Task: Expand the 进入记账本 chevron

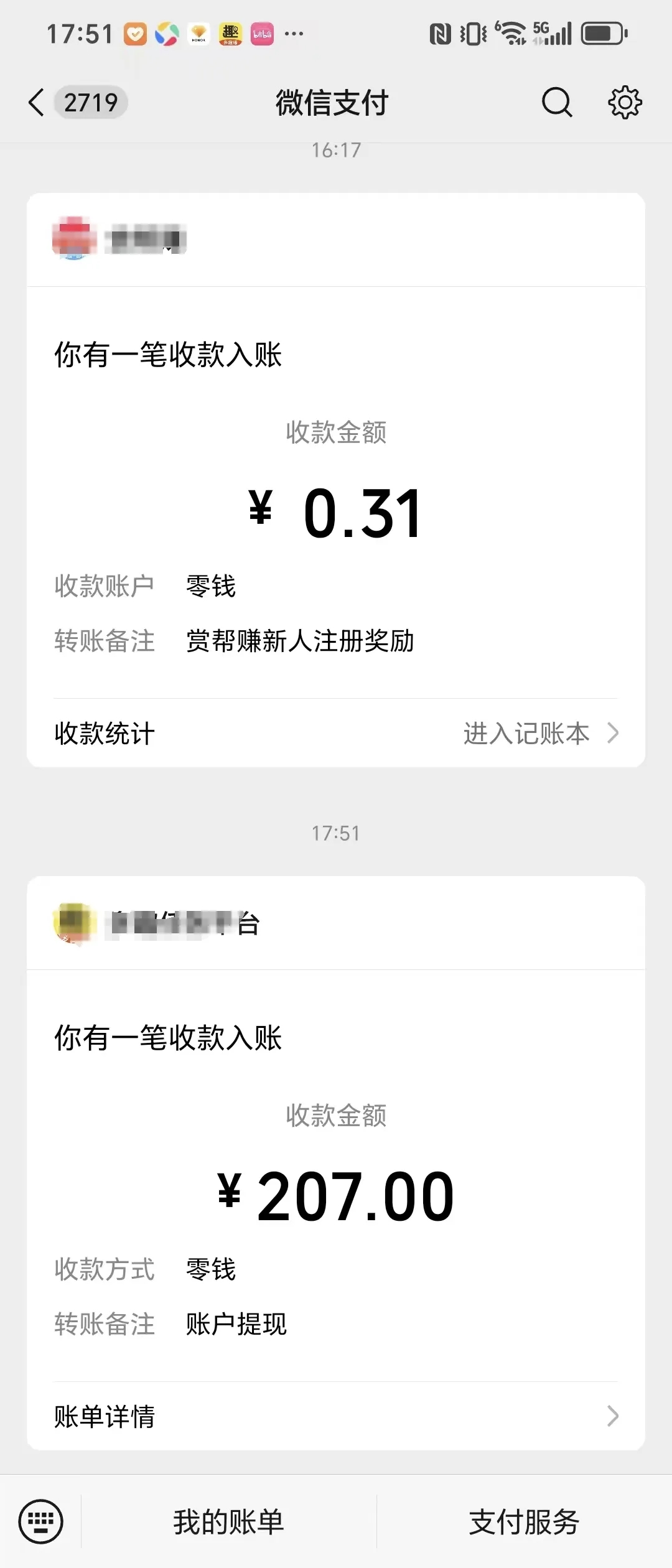Action: click(613, 734)
